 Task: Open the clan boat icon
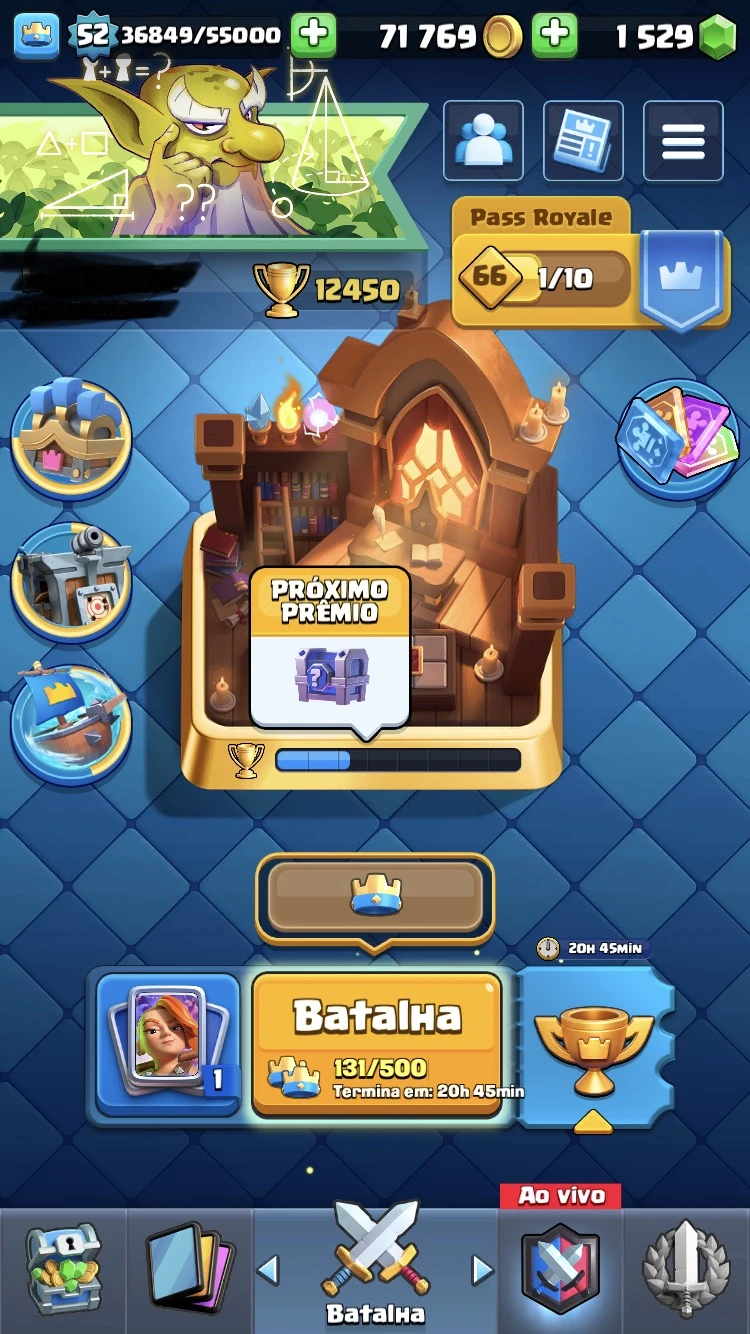tap(70, 720)
